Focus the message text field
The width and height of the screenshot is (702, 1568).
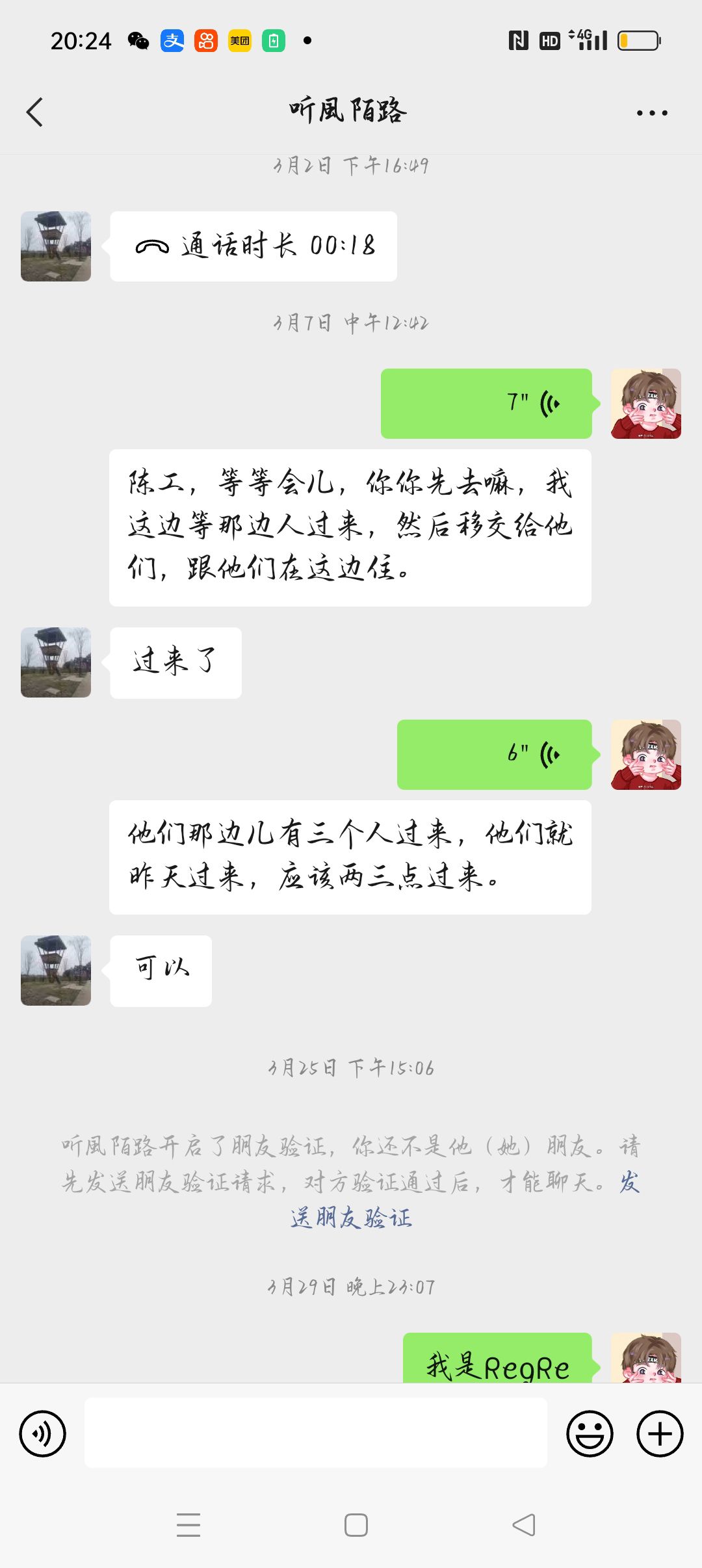click(x=316, y=1433)
